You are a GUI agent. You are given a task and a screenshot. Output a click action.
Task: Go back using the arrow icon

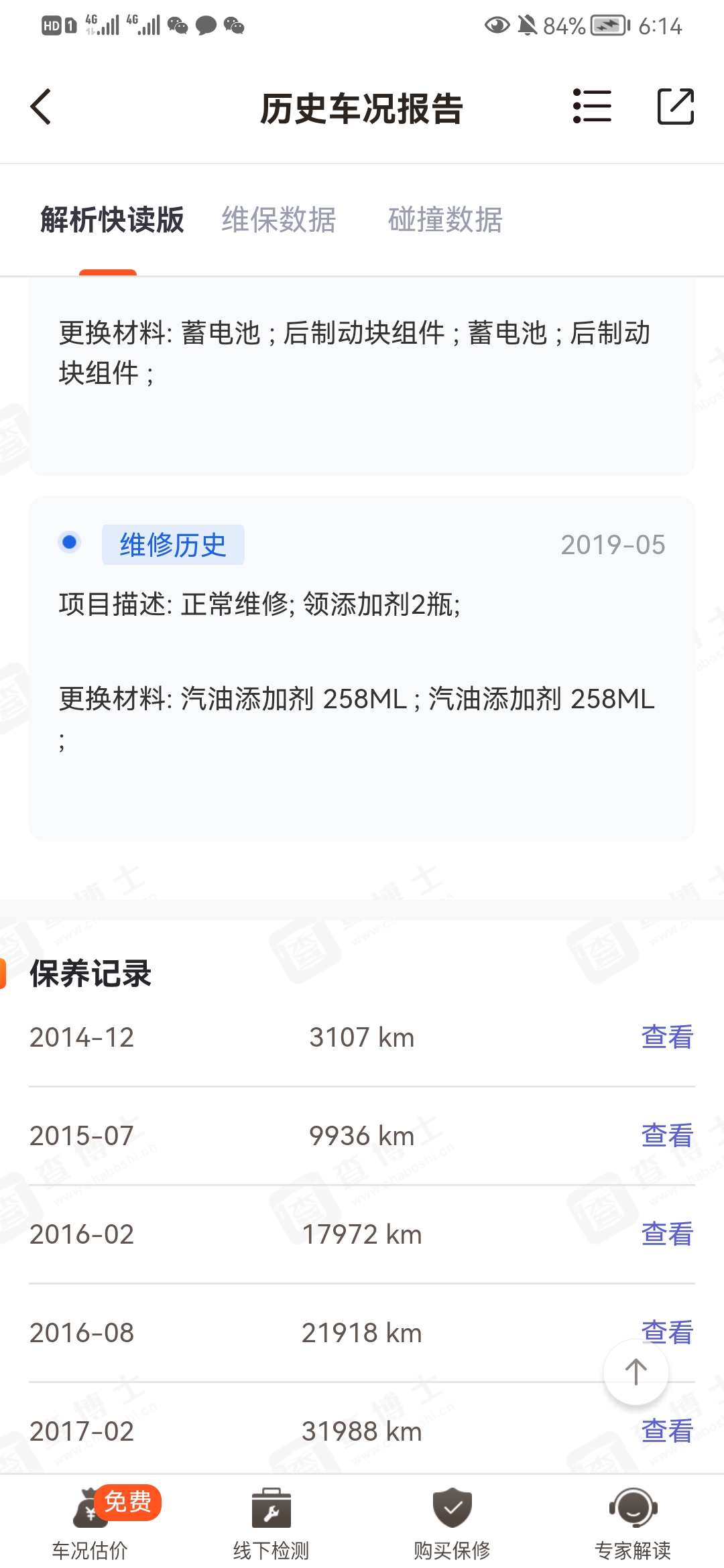coord(40,107)
